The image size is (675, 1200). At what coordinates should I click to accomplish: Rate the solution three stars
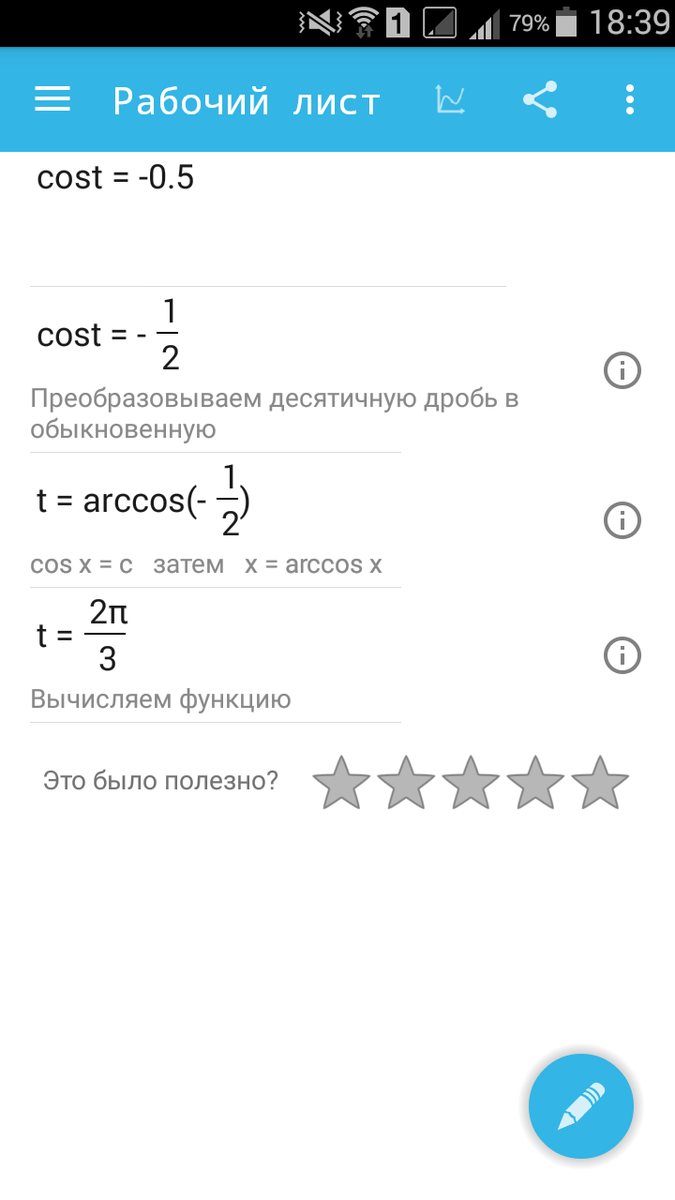(x=471, y=783)
